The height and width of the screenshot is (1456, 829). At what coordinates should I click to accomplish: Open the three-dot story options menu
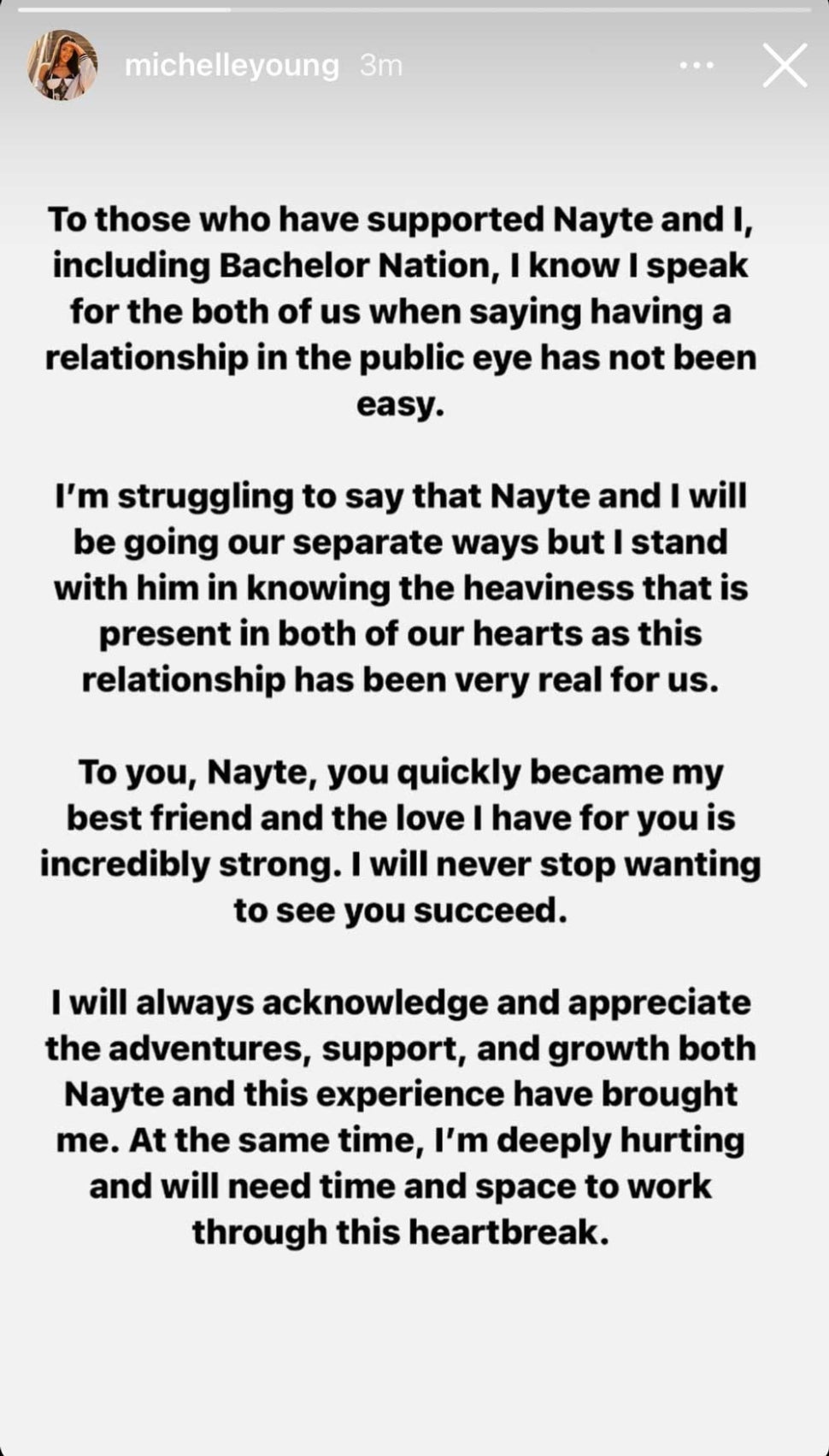point(697,65)
